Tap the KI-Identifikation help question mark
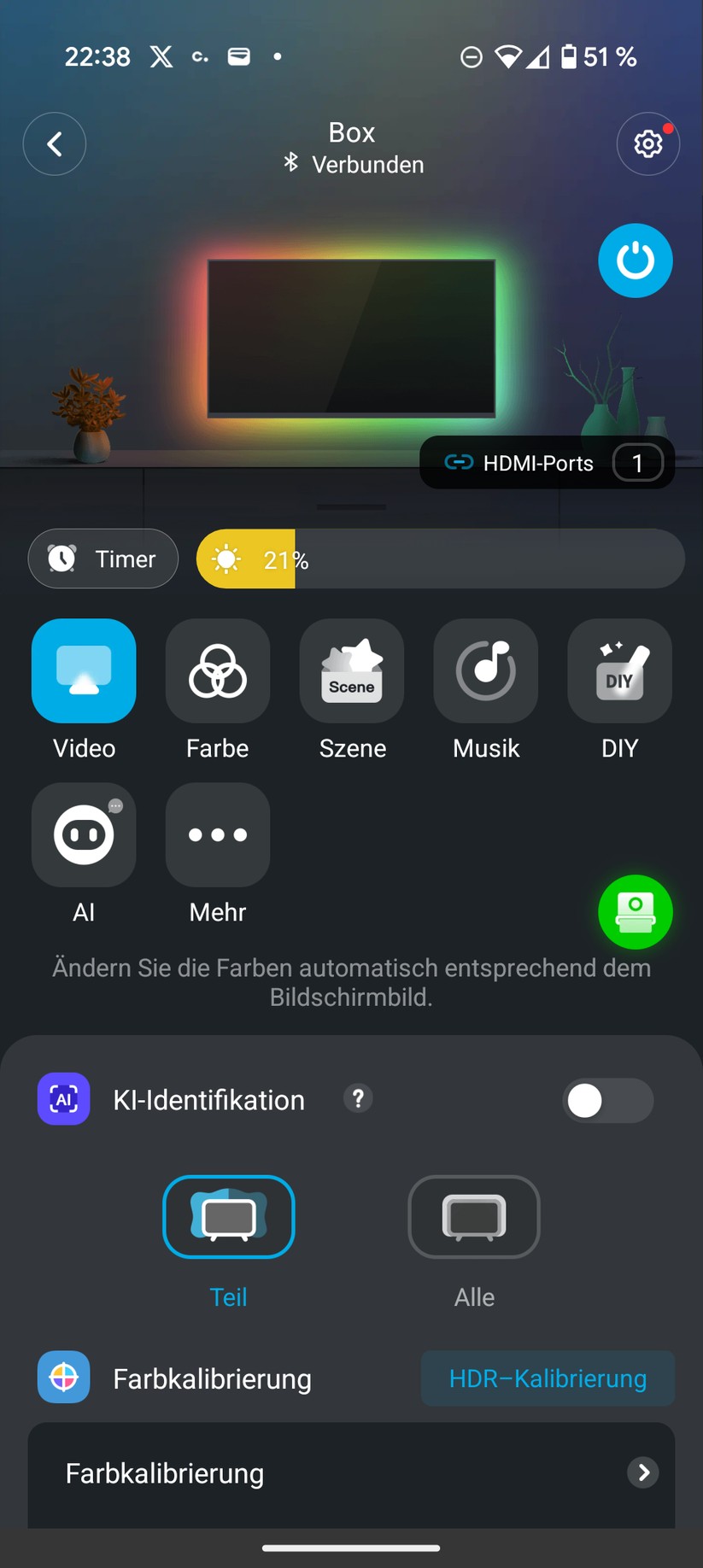 358,1099
